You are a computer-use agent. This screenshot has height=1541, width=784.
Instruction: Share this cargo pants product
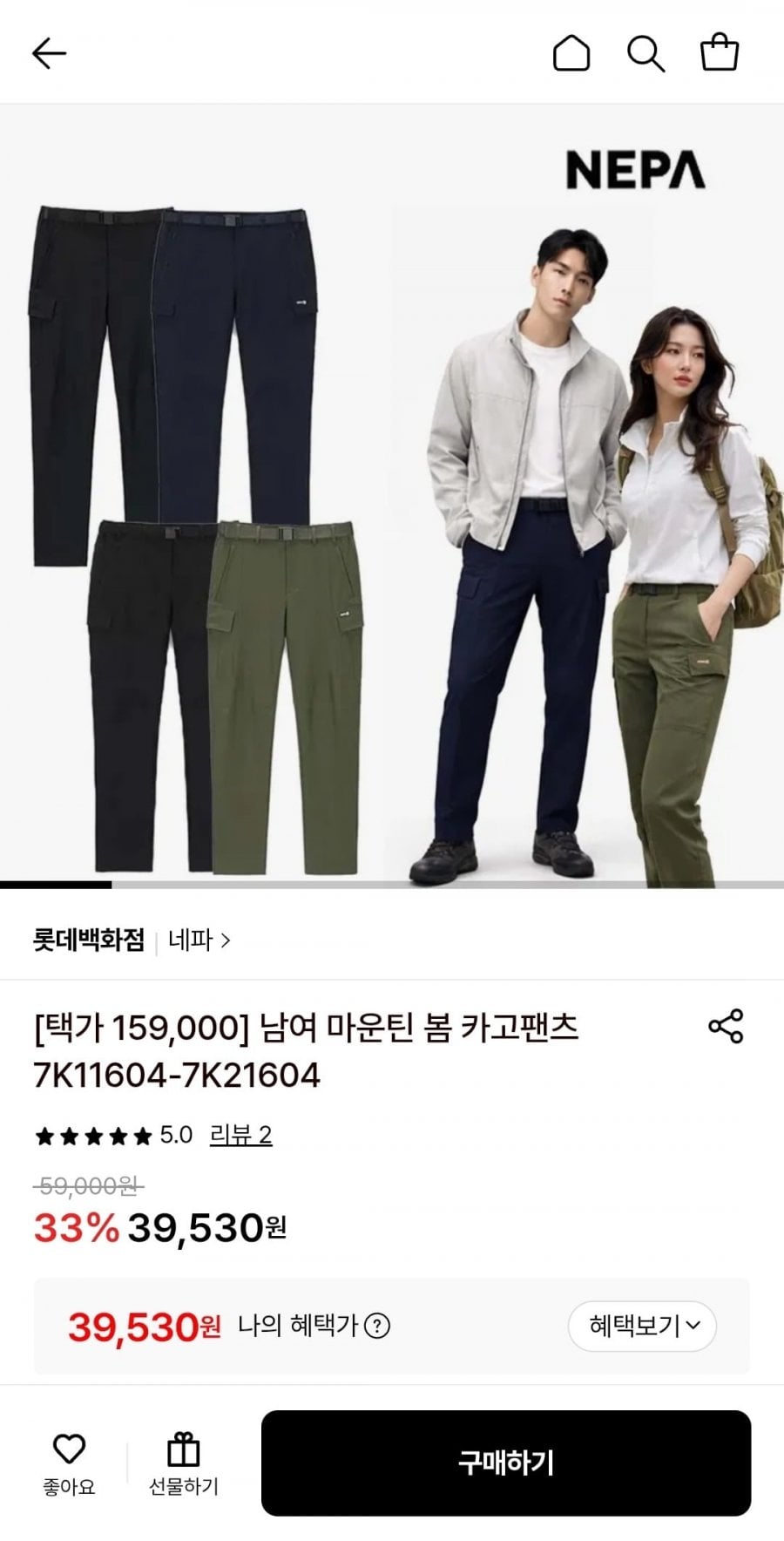coord(726,1026)
